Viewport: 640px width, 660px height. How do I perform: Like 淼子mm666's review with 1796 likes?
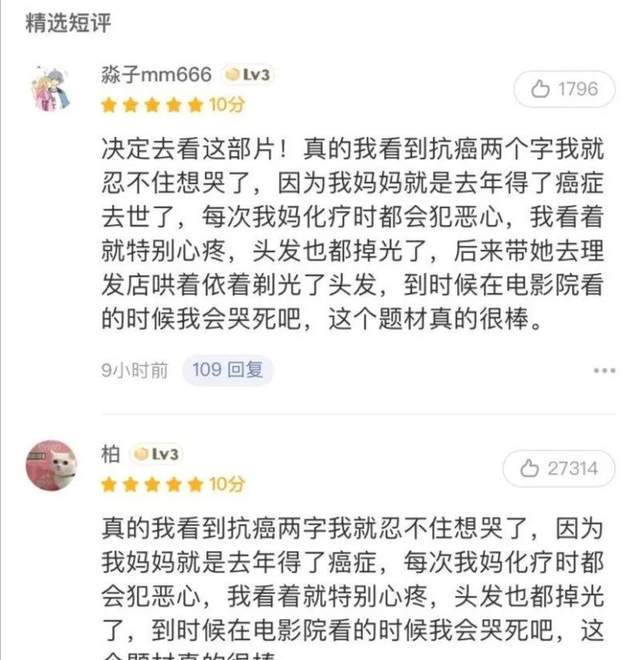(x=564, y=89)
